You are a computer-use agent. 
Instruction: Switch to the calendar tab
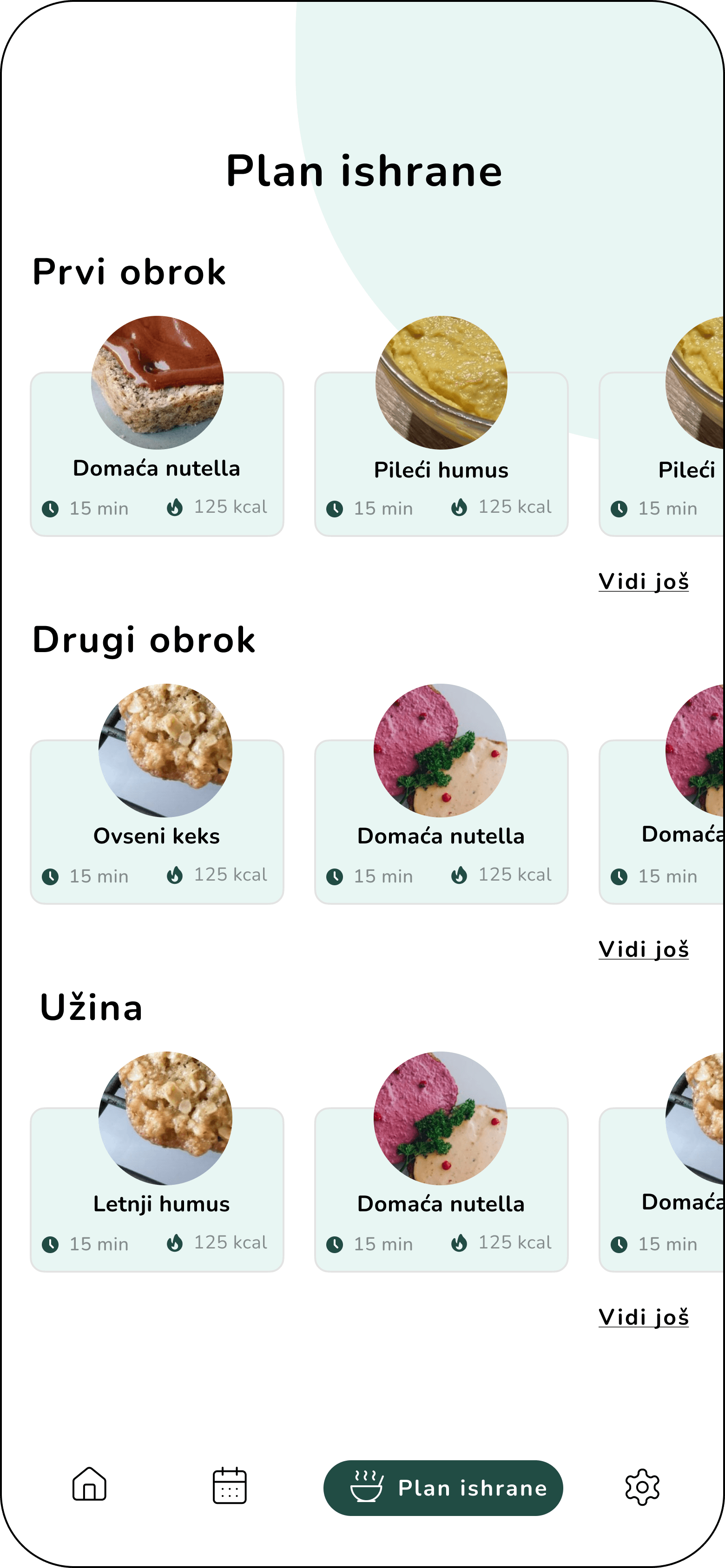pyautogui.click(x=230, y=1485)
